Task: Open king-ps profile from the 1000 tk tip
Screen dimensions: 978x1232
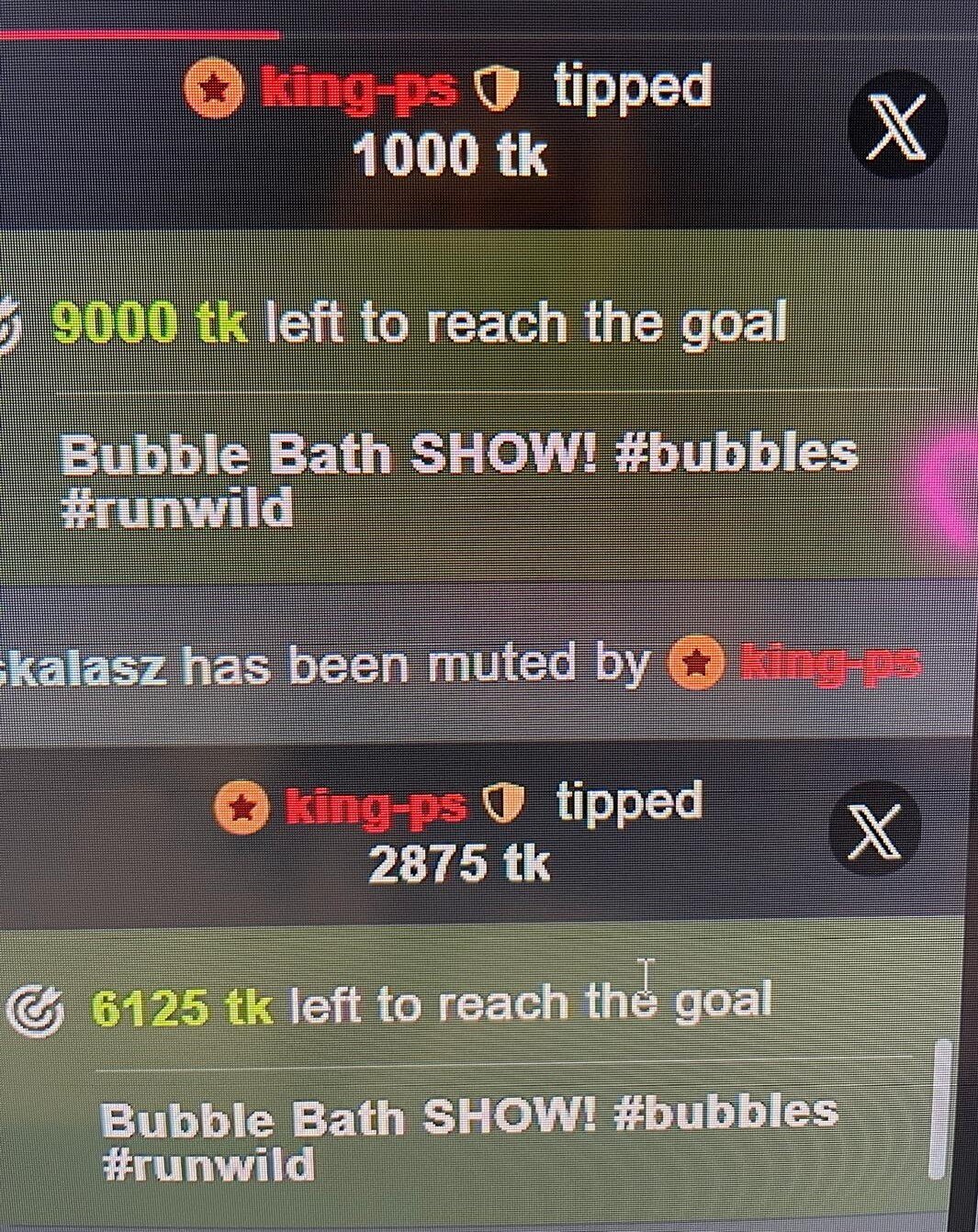Action: point(359,89)
